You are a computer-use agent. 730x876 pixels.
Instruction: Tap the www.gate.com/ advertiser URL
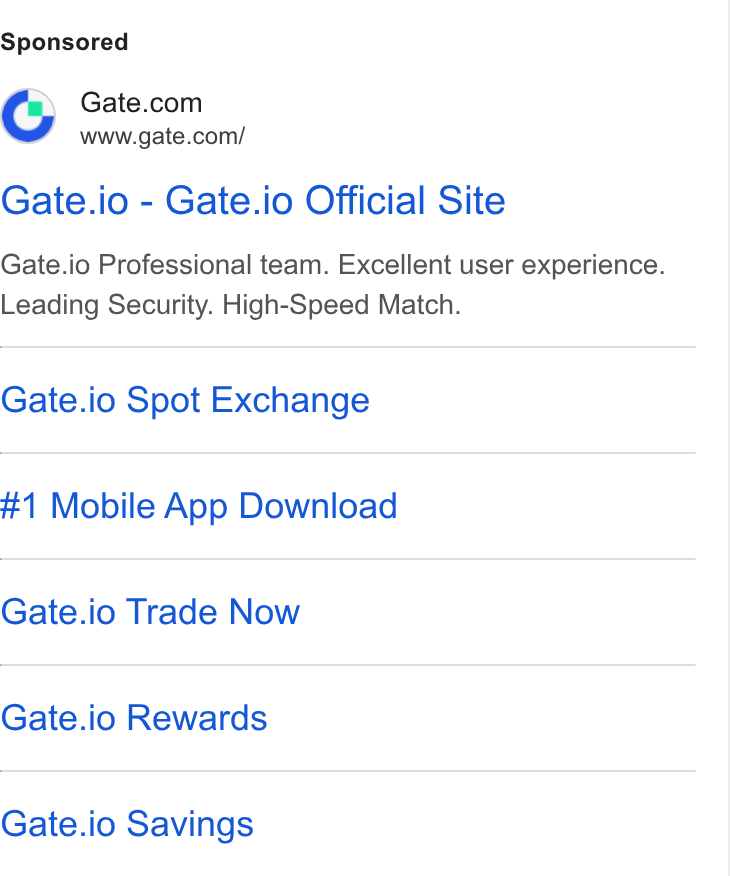coord(162,136)
